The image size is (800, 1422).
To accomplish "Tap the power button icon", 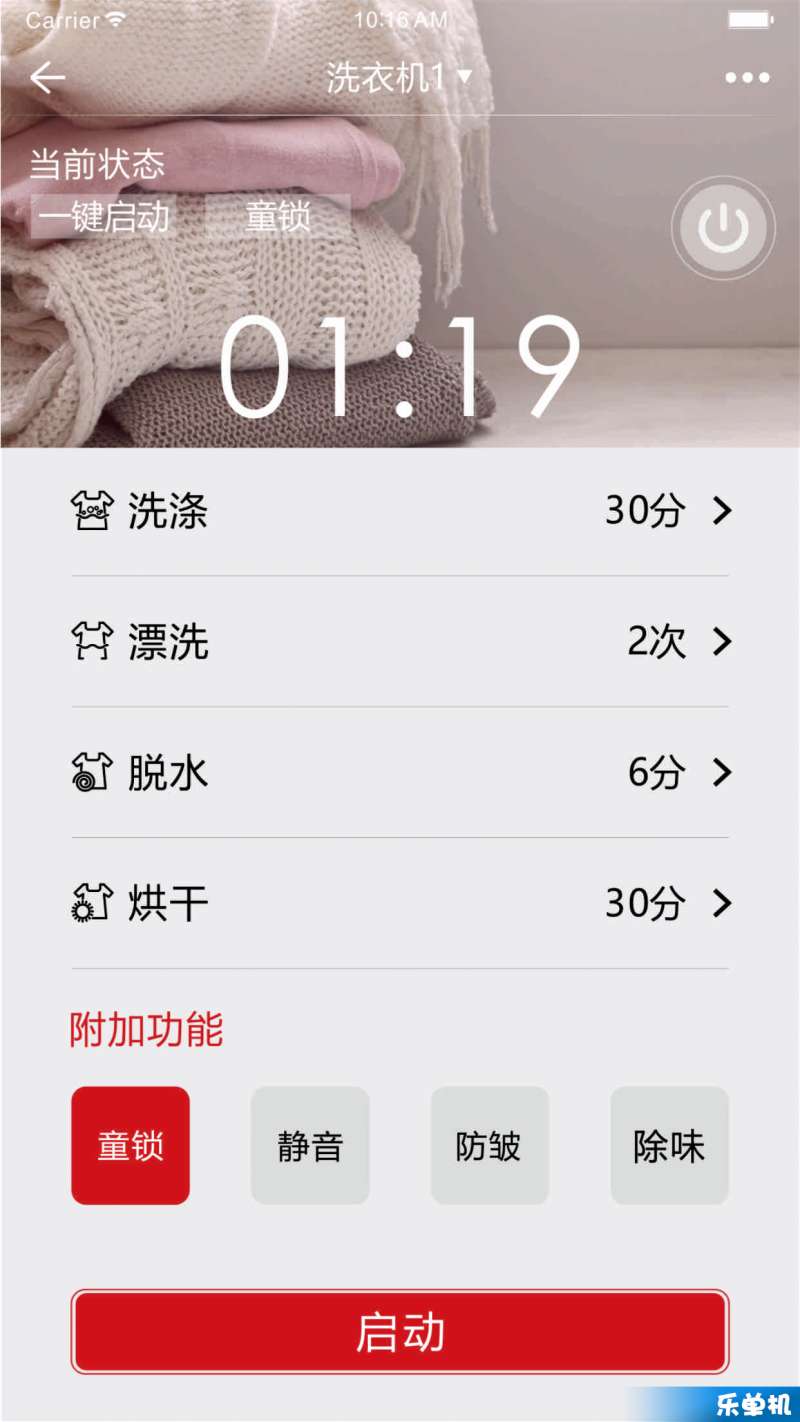I will pyautogui.click(x=723, y=228).
